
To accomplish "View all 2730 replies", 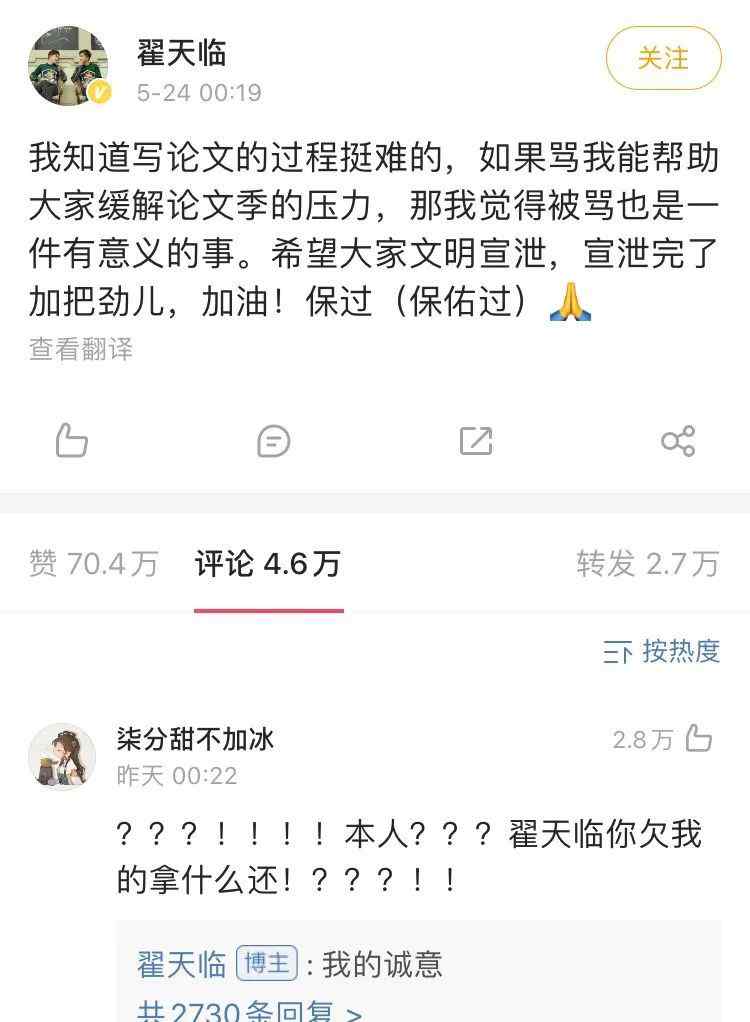I will pos(249,1012).
